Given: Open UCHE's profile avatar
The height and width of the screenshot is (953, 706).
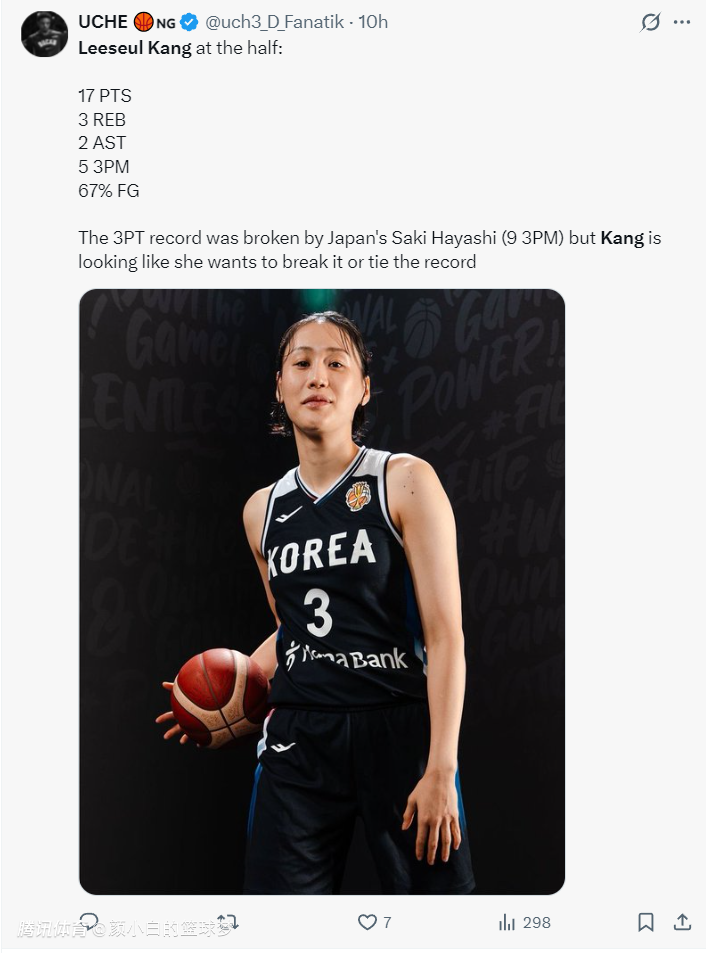Looking at the screenshot, I should 44,34.
